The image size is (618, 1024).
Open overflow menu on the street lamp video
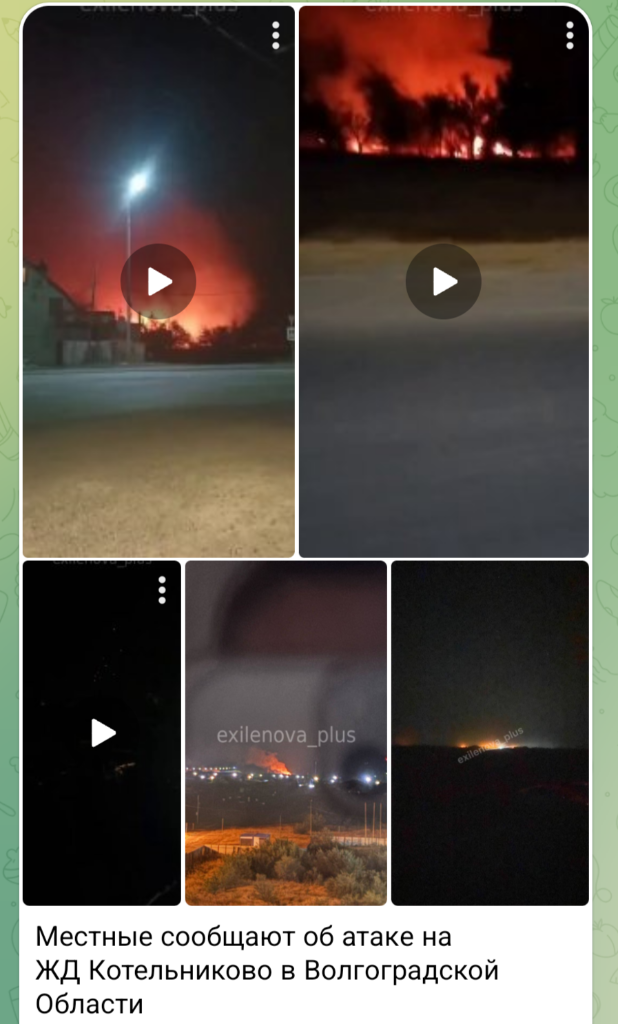[x=276, y=35]
